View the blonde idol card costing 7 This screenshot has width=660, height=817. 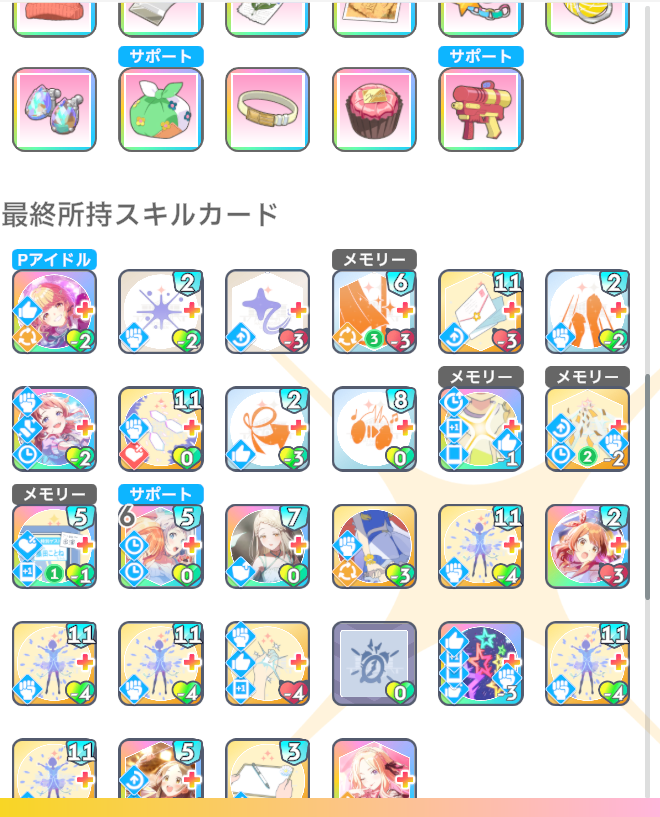coord(267,546)
